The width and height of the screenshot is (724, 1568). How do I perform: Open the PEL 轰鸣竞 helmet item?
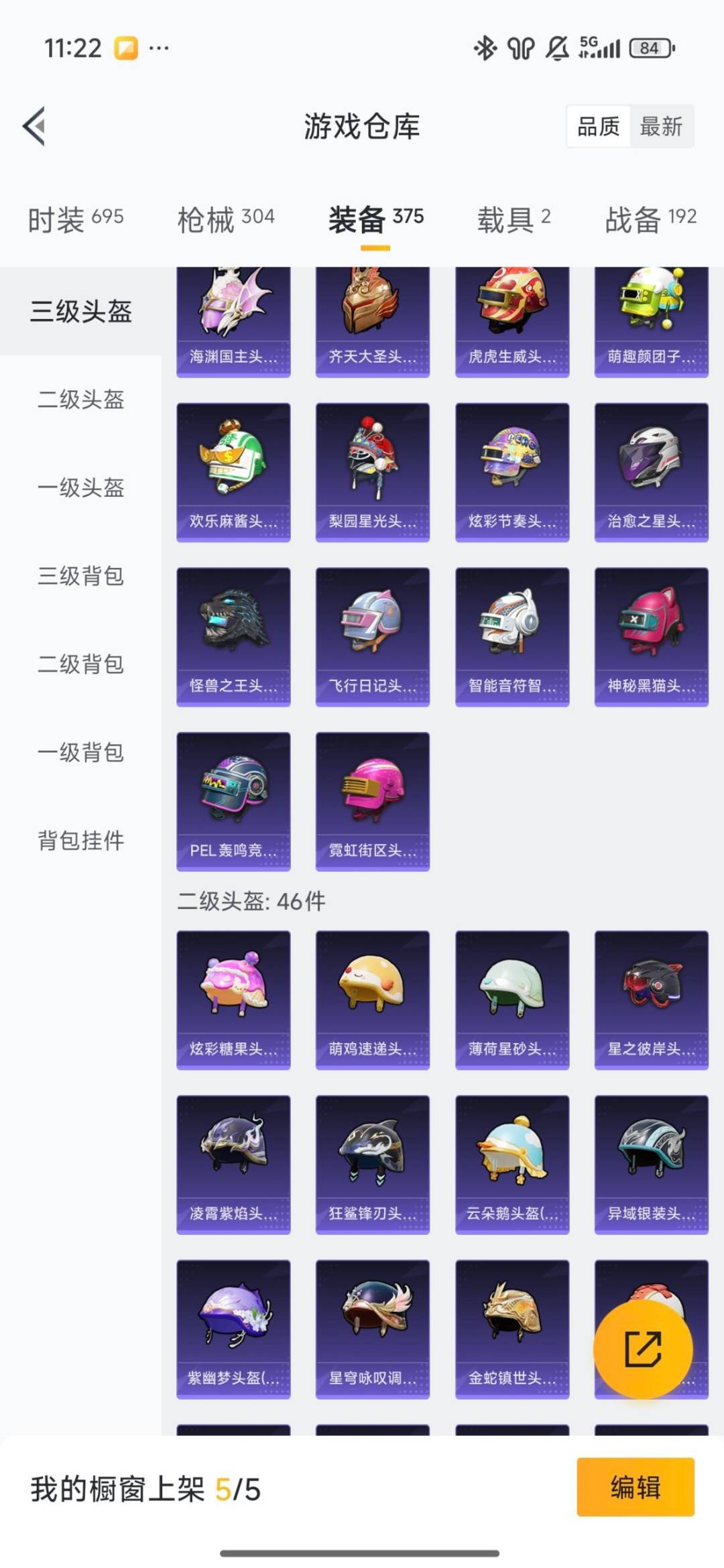coord(233,800)
